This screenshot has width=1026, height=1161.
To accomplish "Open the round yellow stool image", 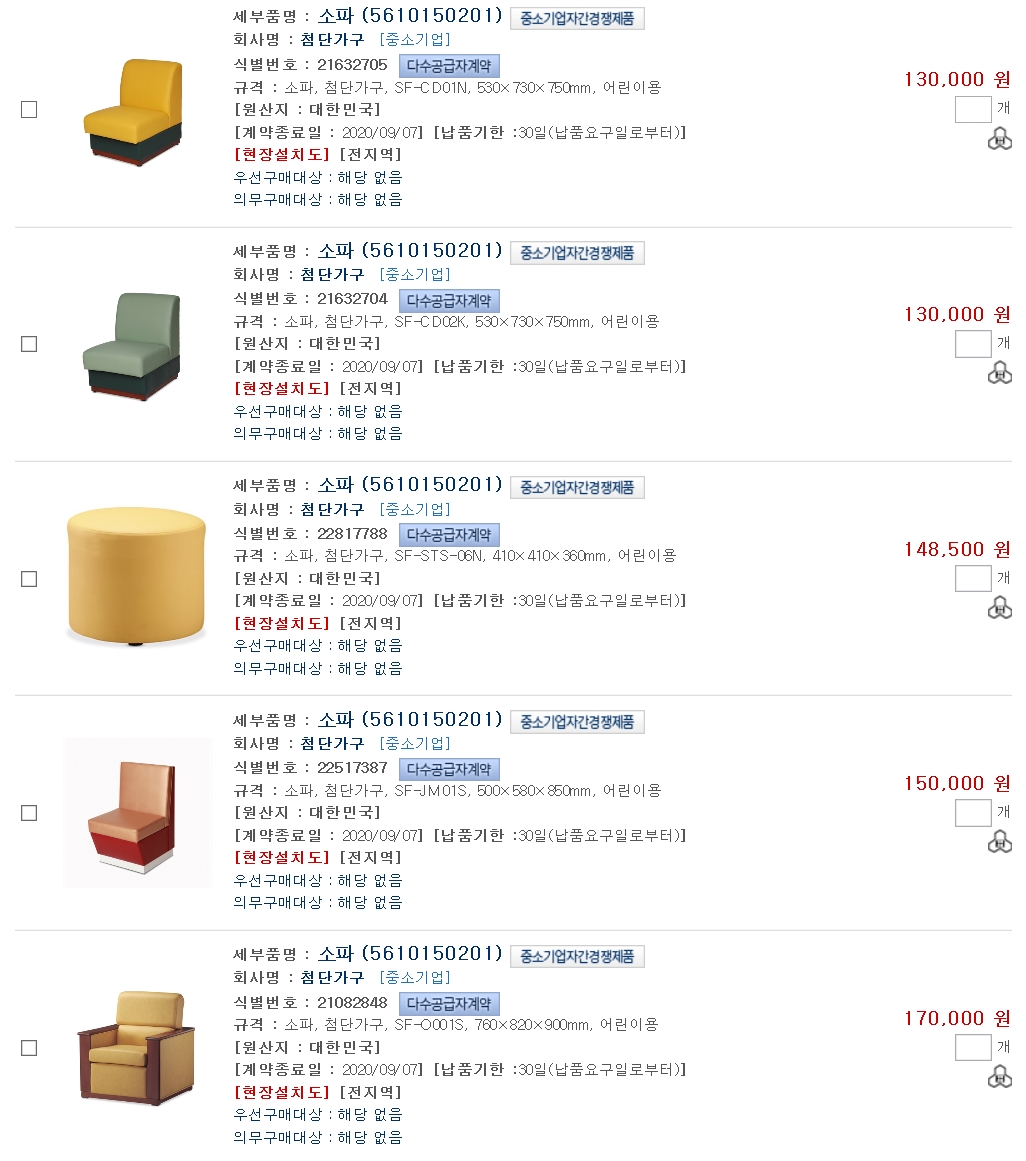I will 137,577.
